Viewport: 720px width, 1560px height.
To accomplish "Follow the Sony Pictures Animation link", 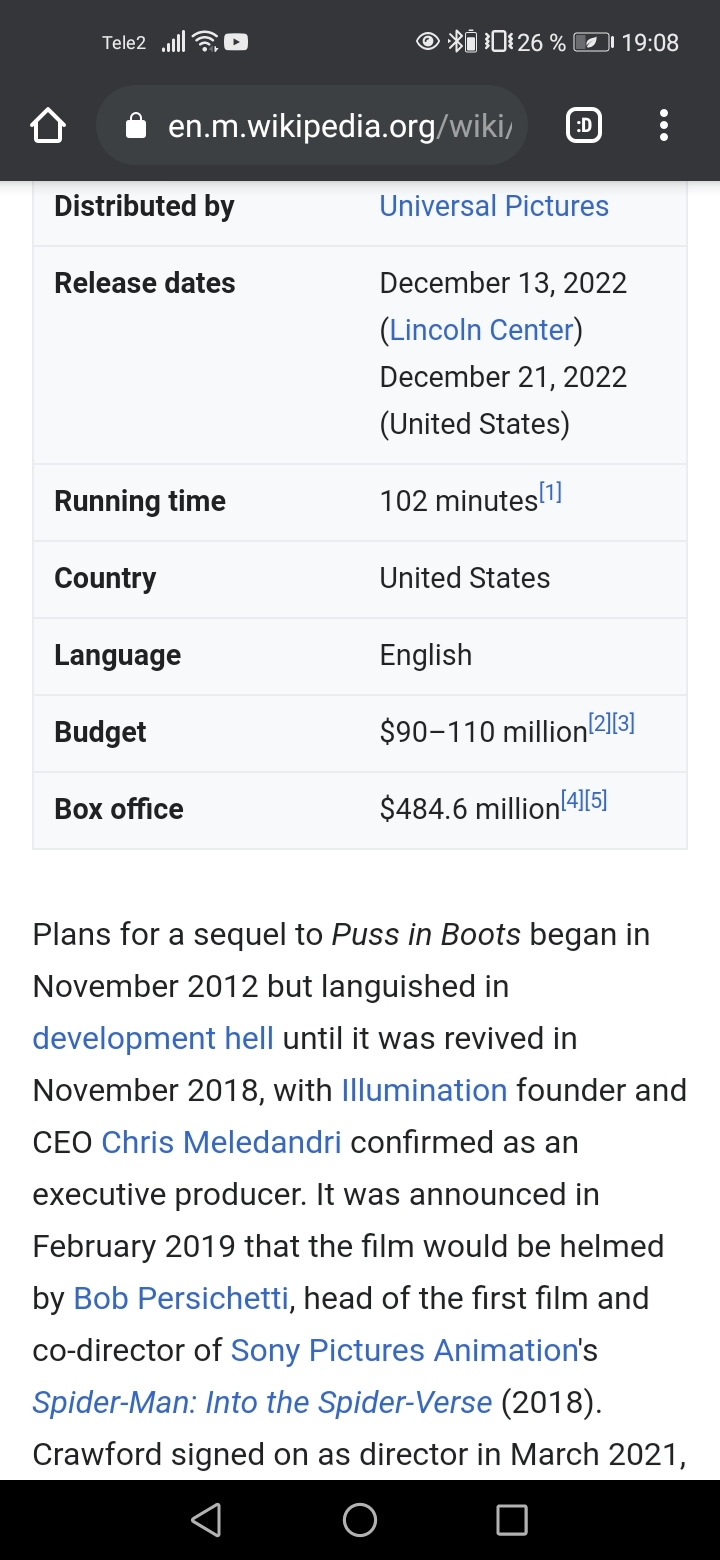I will [404, 1350].
